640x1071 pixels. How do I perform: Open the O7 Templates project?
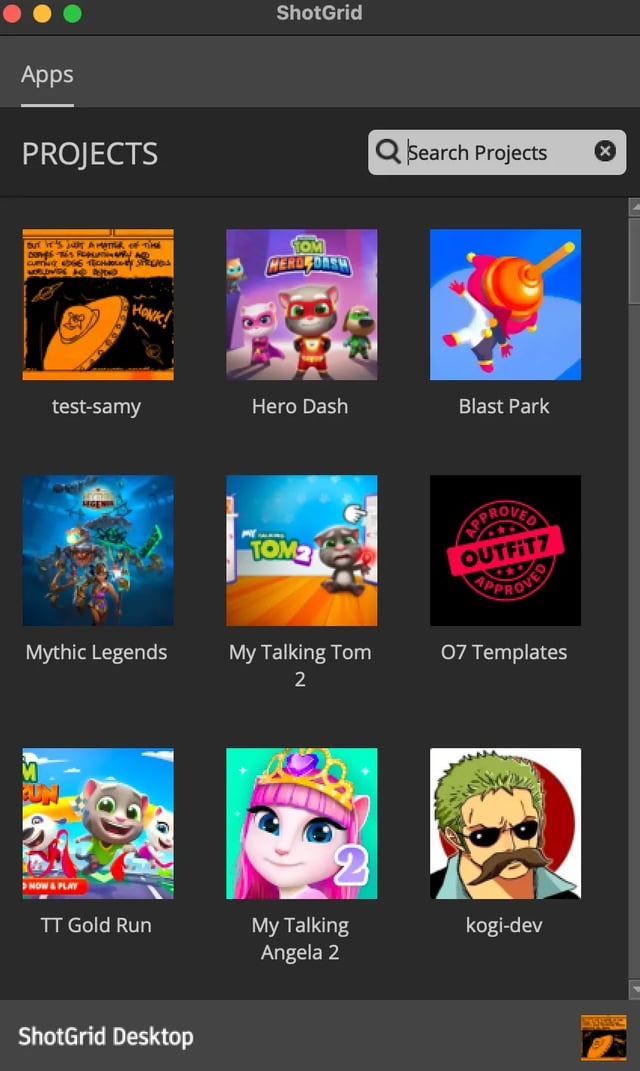(505, 550)
